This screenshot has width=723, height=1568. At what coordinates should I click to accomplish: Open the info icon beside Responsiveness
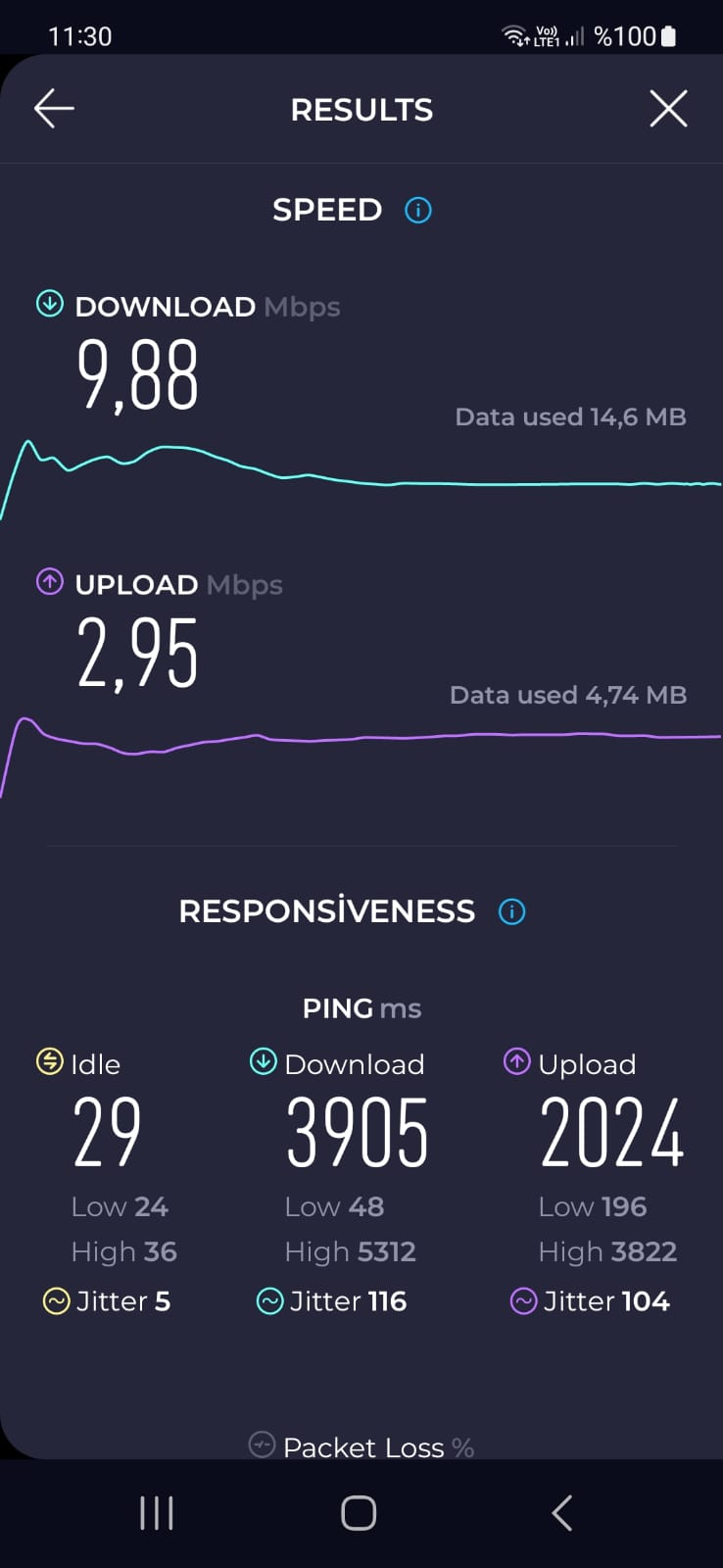coord(512,911)
